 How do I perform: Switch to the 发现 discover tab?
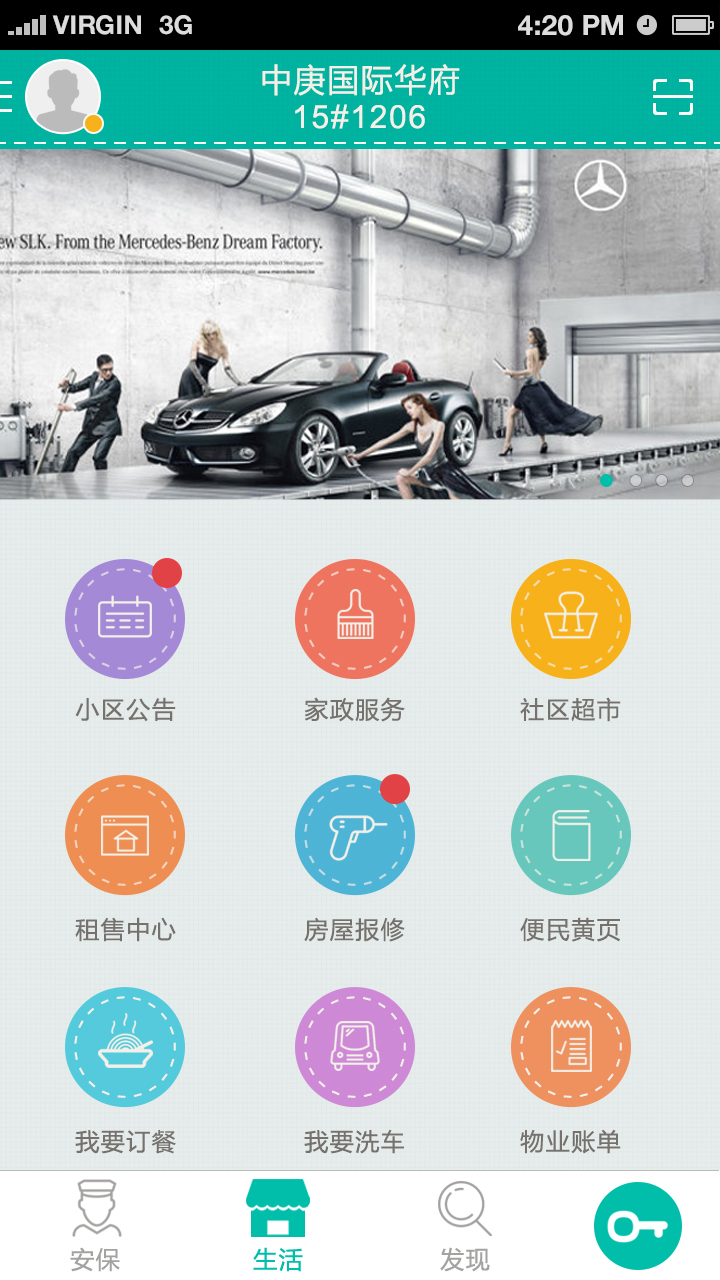[x=465, y=1226]
